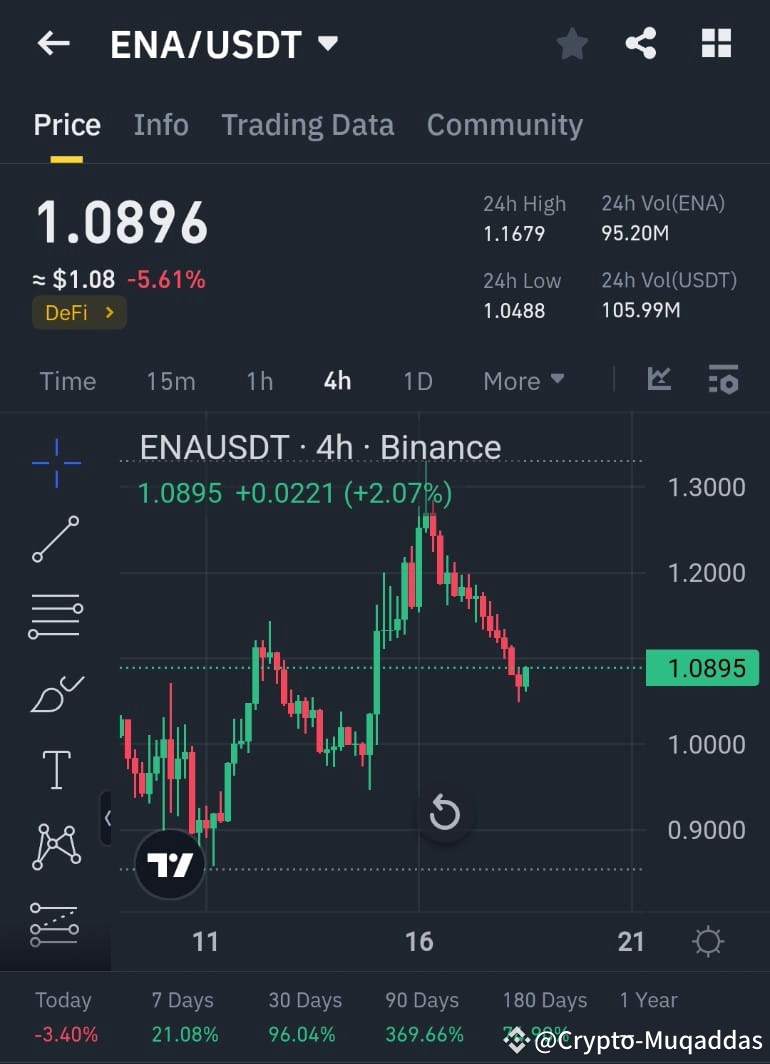Tap the TradingView logo on the chart
Screen dimensions: 770x1064
tap(169, 862)
